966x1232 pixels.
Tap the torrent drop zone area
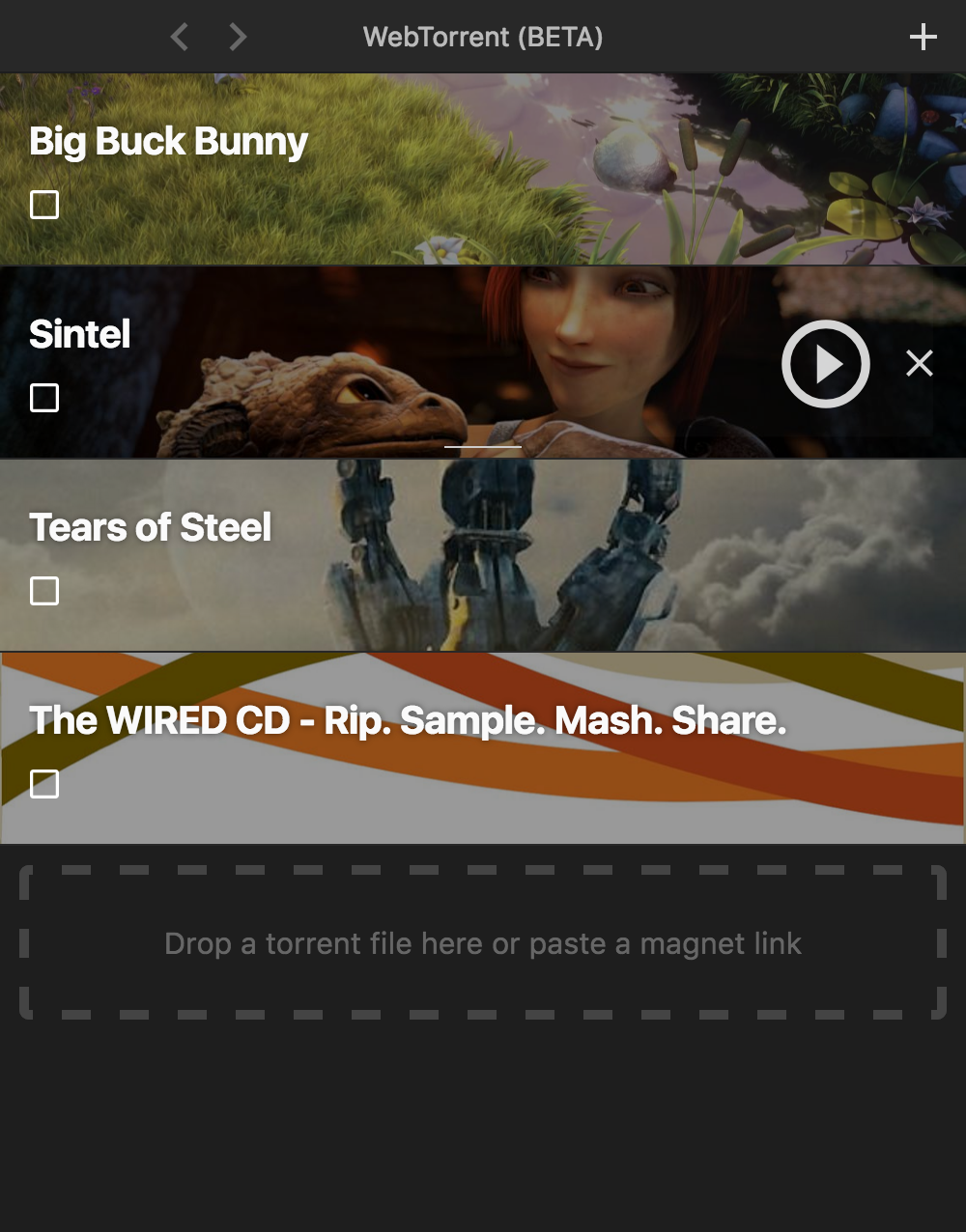[x=483, y=943]
